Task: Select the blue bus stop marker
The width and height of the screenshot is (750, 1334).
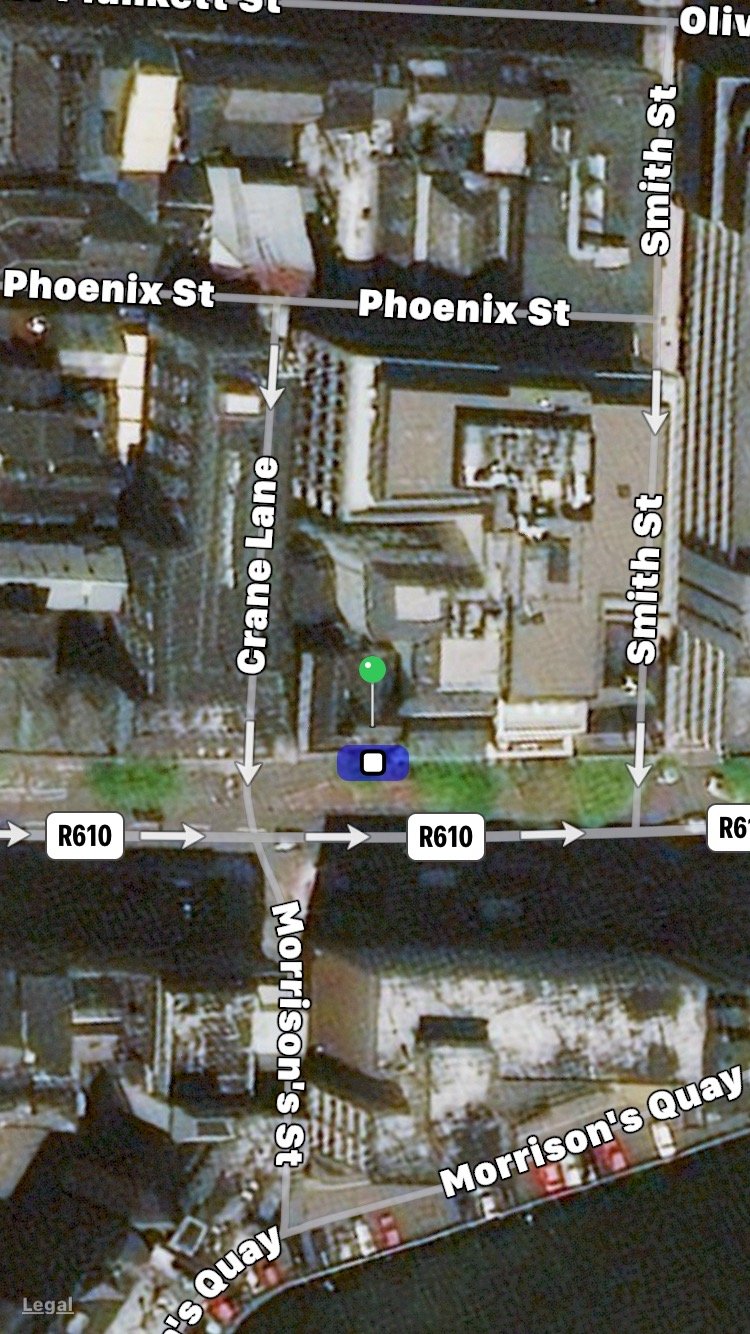Action: [373, 763]
